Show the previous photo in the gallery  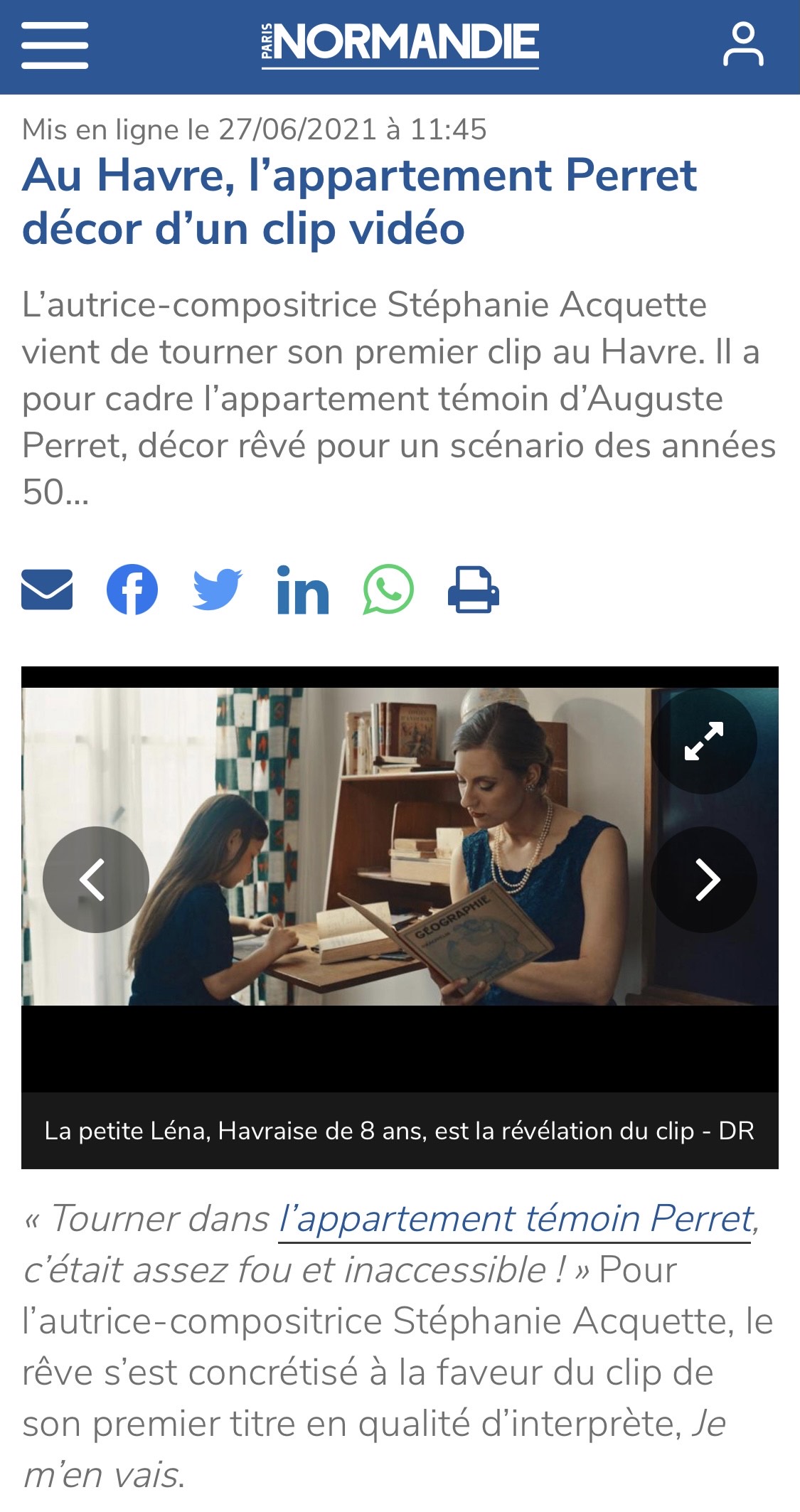[x=95, y=880]
